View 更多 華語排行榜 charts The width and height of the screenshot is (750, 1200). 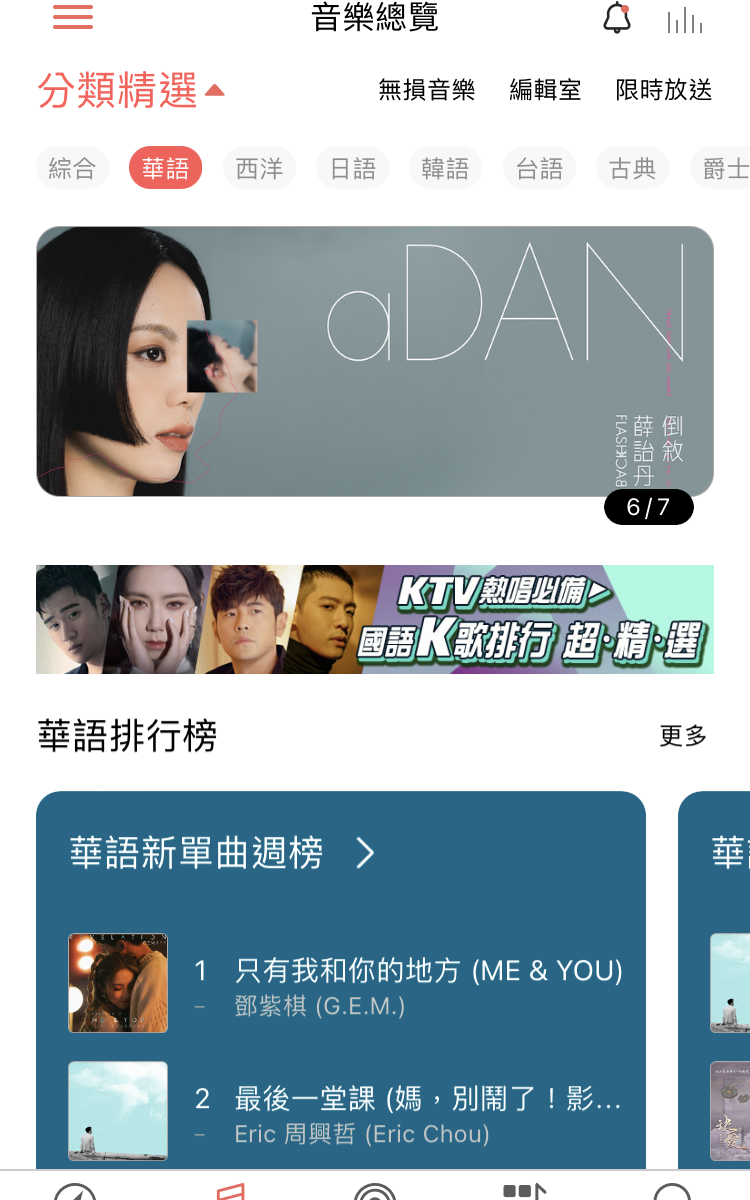pos(683,737)
